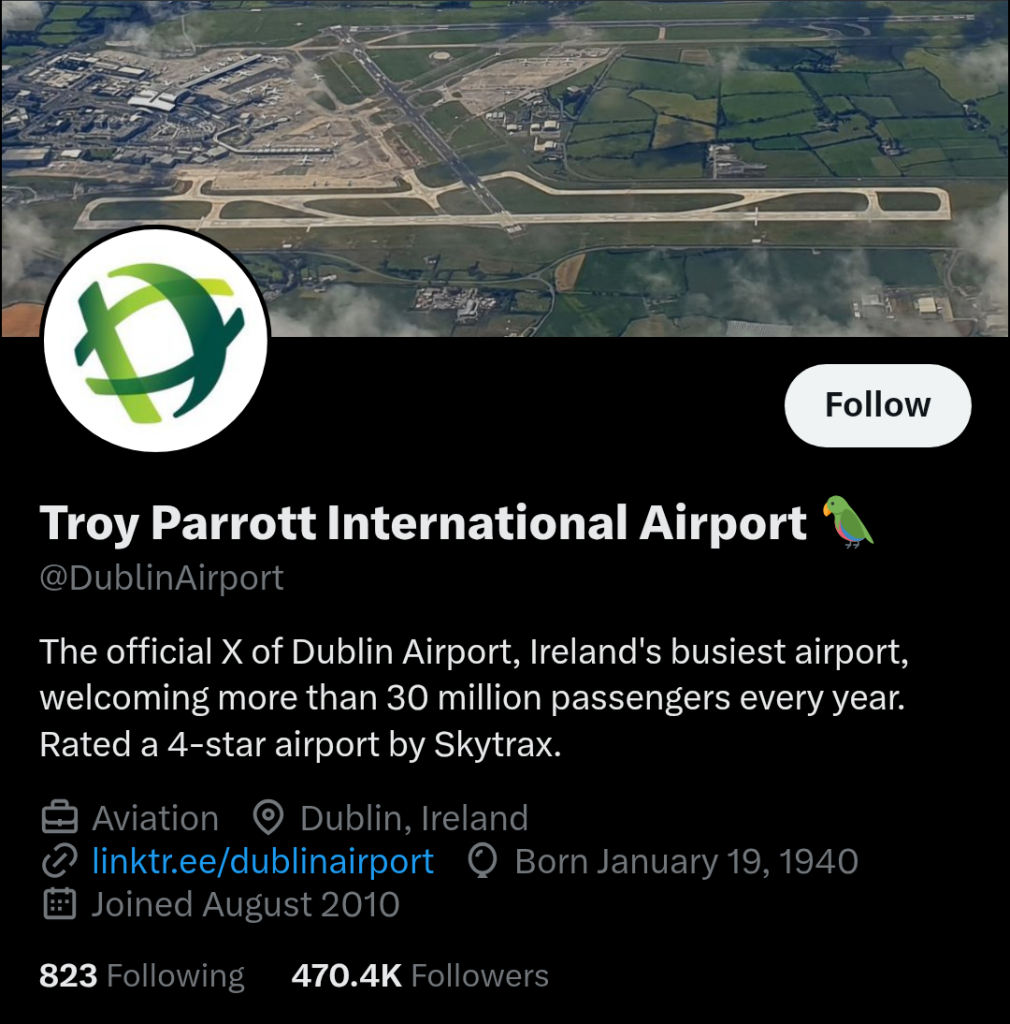Follow the Dublin Airport account
Viewport: 1010px width, 1024px height.
tap(877, 405)
